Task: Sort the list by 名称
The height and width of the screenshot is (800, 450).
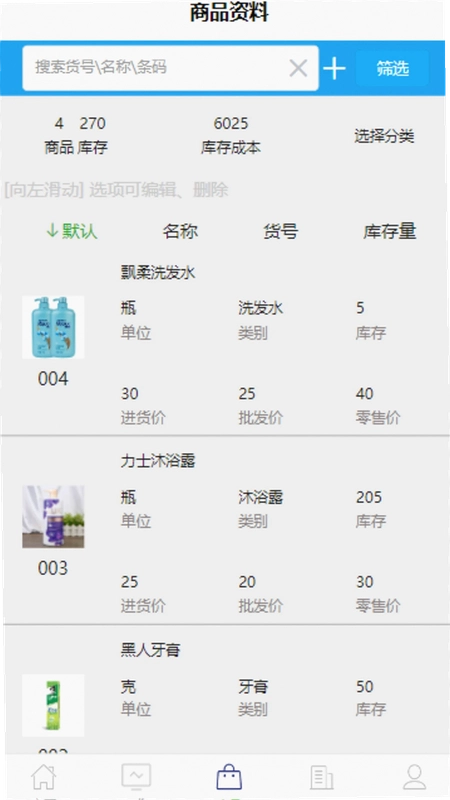Action: [x=180, y=231]
